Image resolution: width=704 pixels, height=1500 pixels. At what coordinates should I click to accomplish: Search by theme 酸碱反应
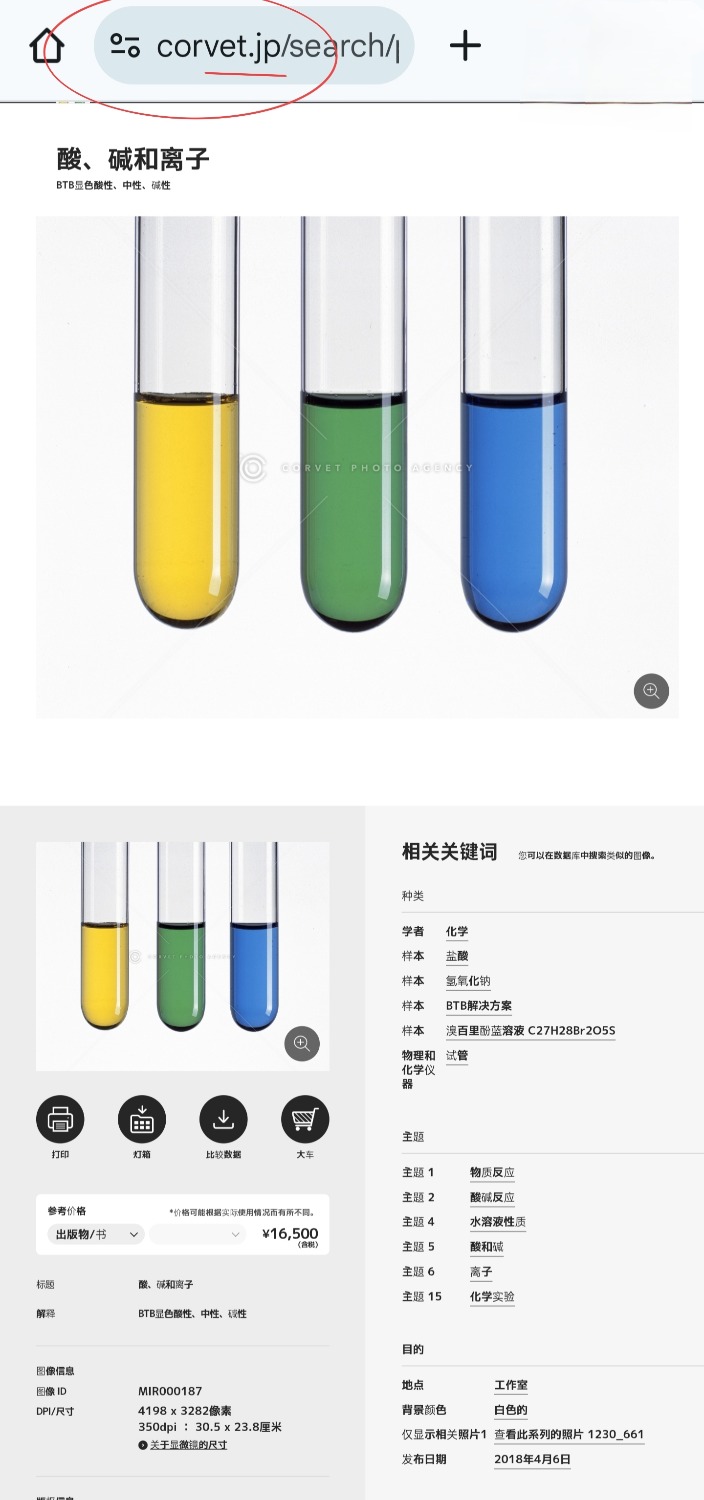point(492,1197)
